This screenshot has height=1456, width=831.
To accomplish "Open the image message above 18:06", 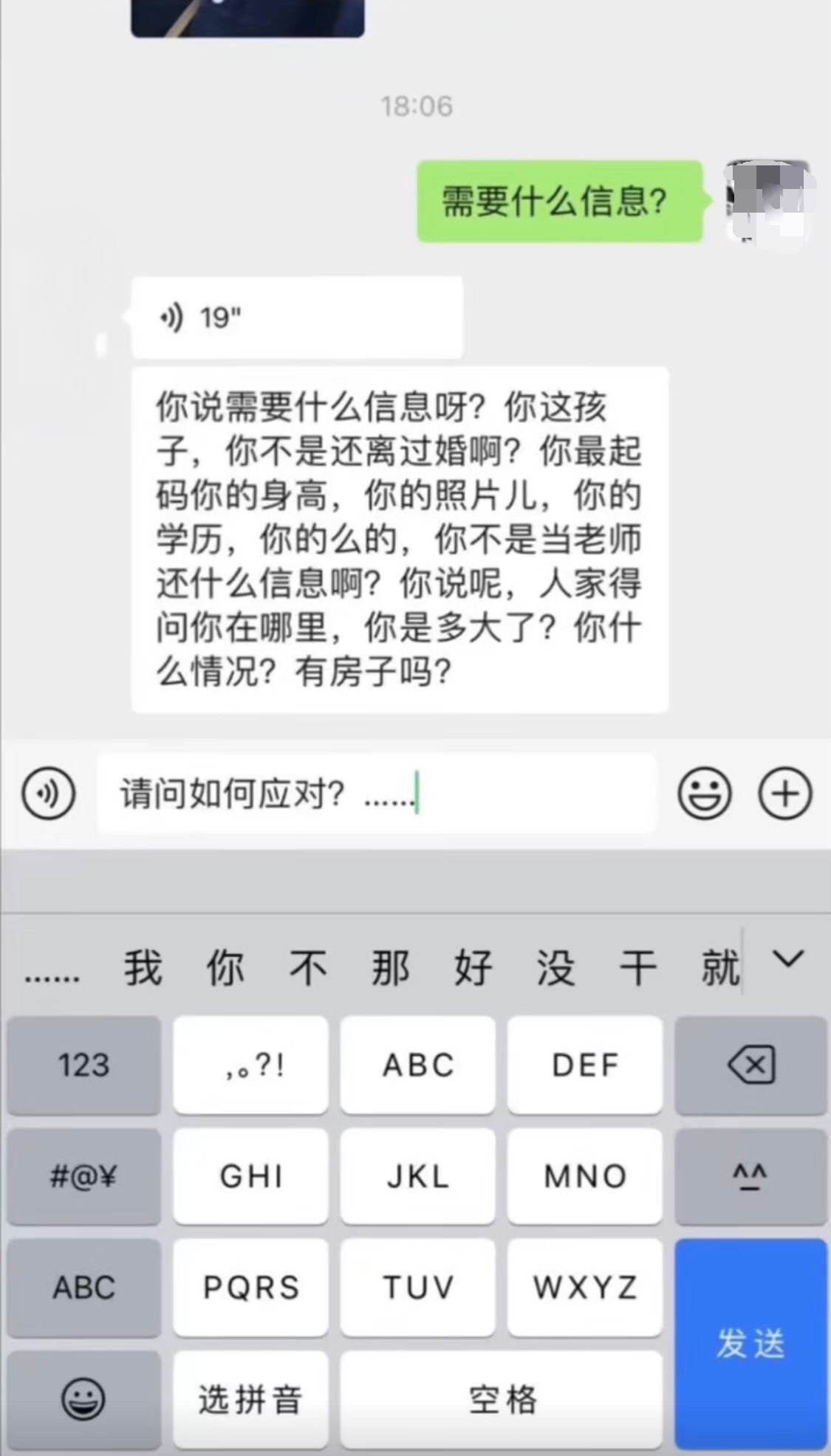I will point(247,16).
